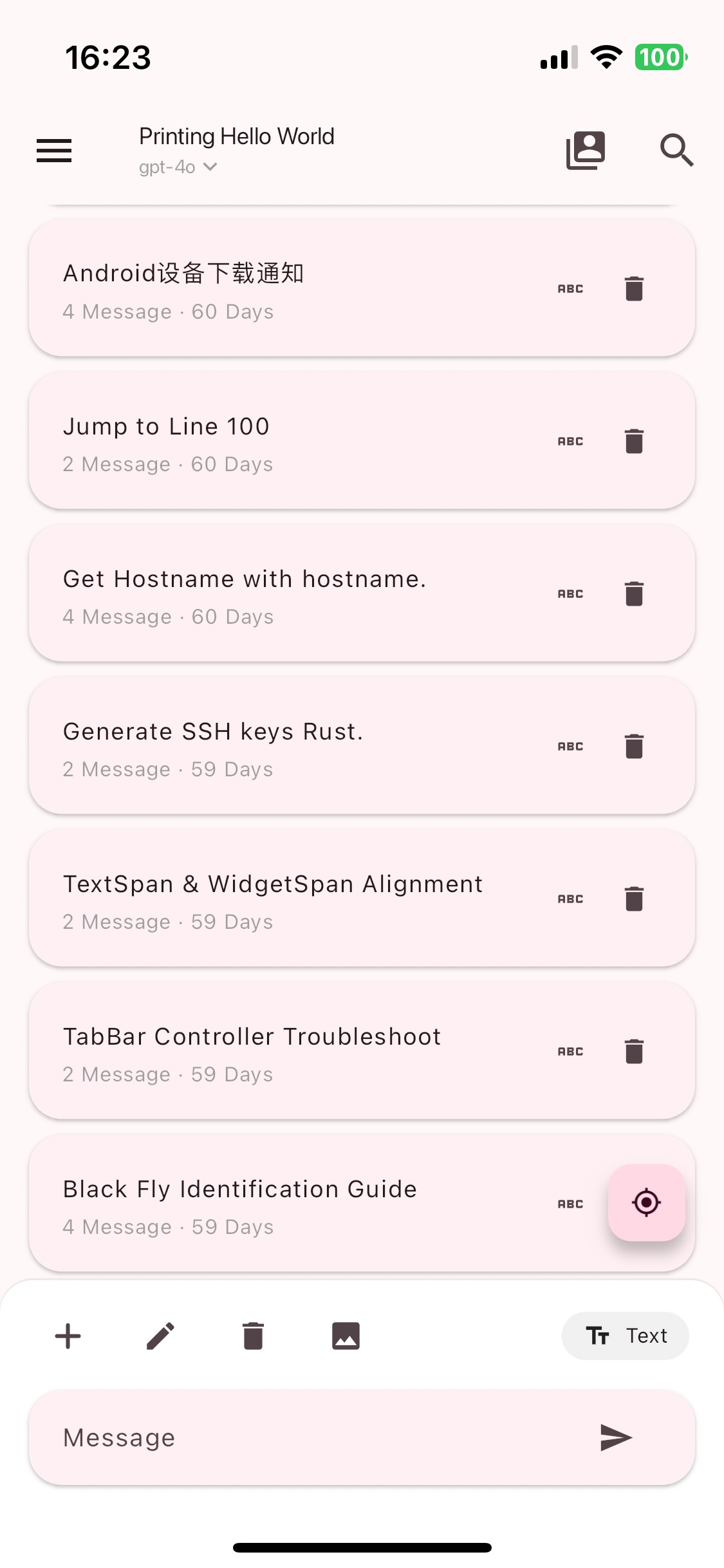
Task: Tap the floating locate target button
Action: pos(646,1202)
